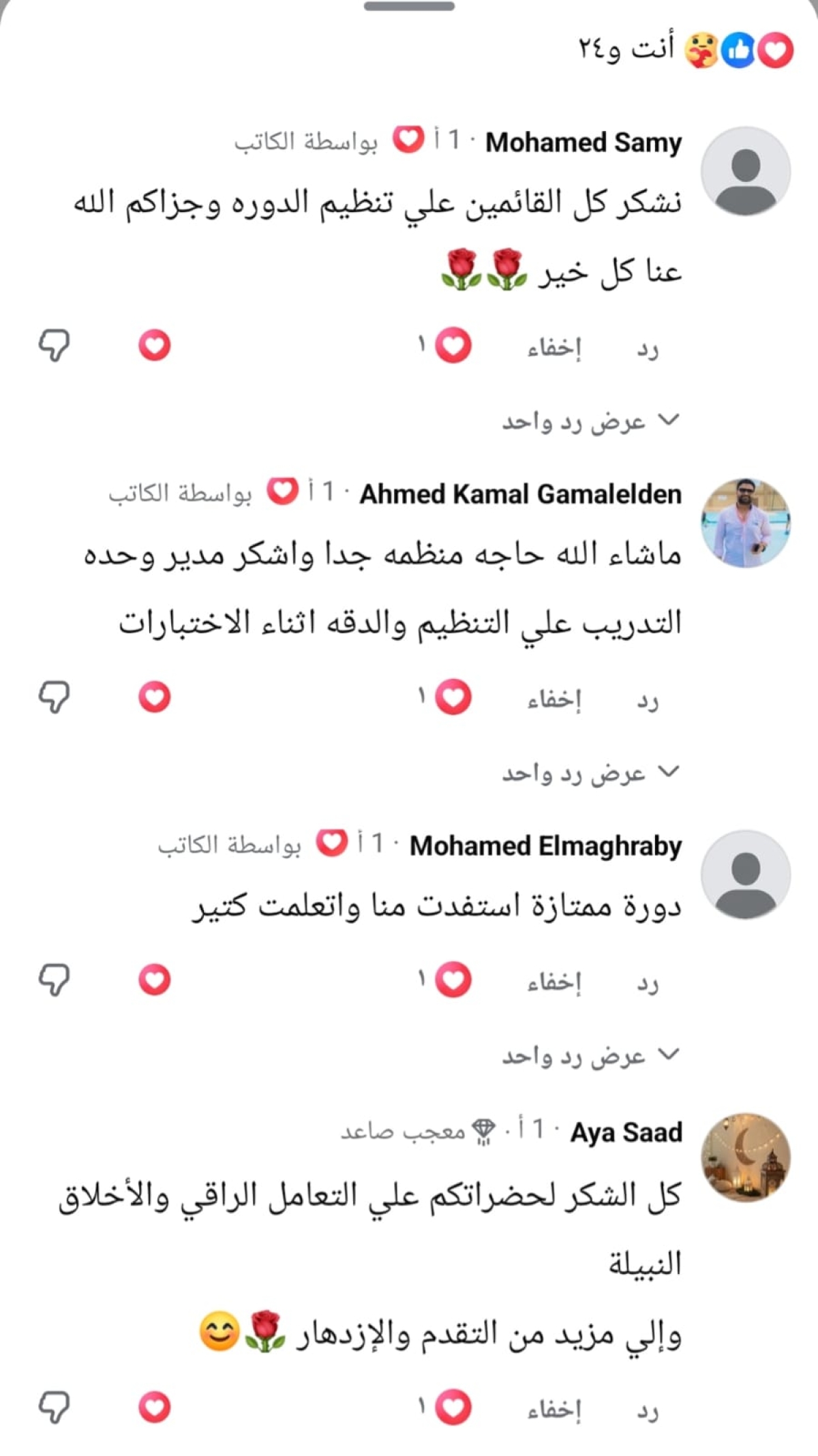Screen dimensions: 818x1456
Task: Expand the single reply under Mohamed Samy's comment
Action: pyautogui.click(x=590, y=422)
